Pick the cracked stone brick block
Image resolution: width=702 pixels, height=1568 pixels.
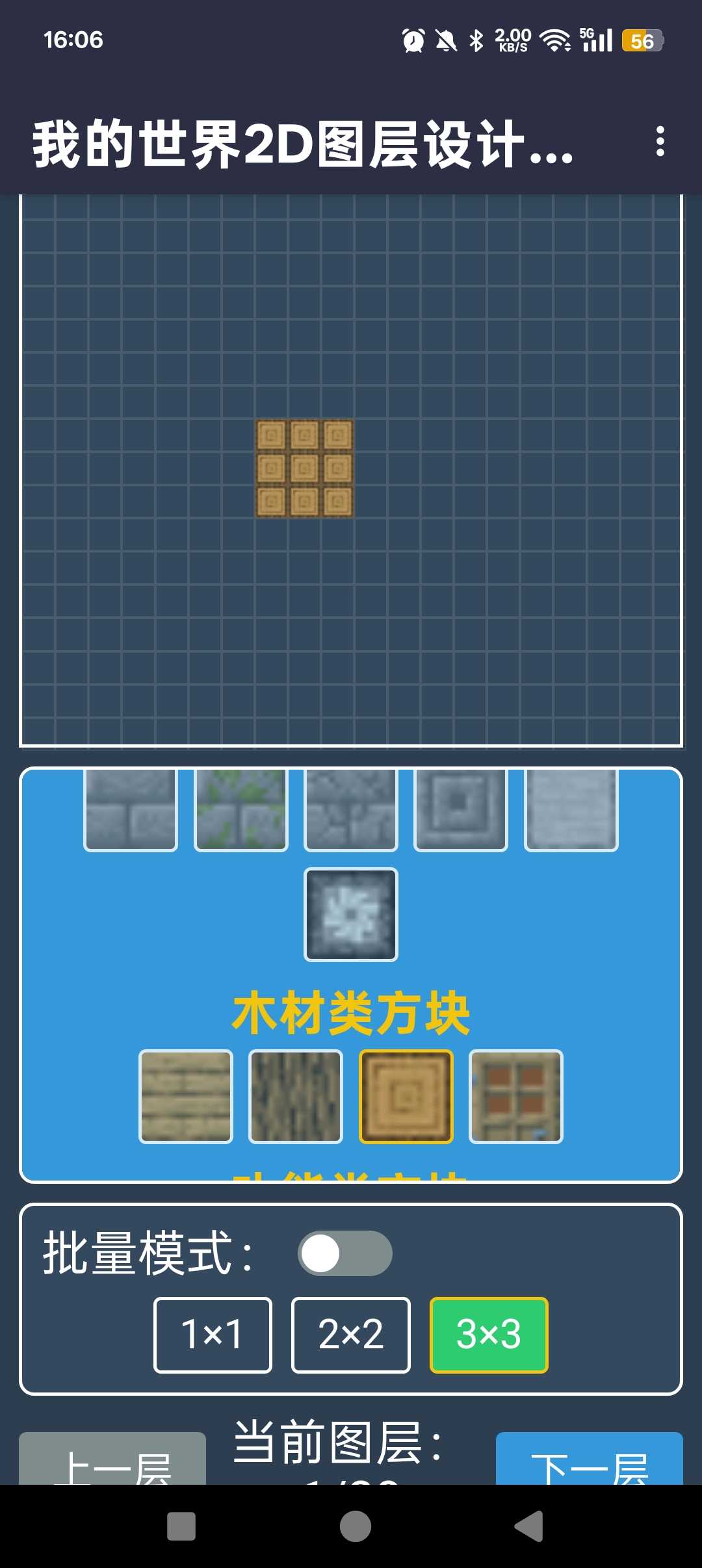(351, 809)
